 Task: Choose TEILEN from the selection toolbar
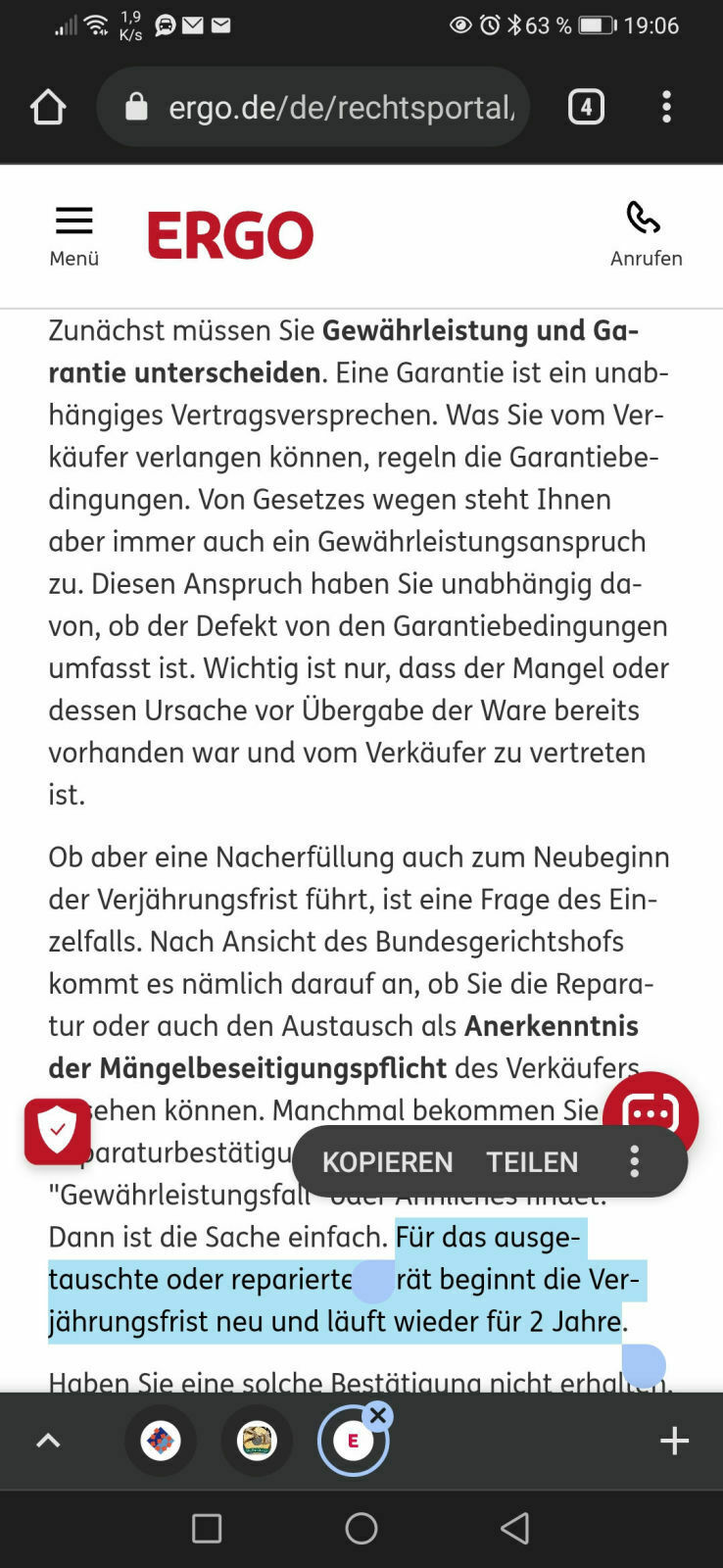point(531,1161)
